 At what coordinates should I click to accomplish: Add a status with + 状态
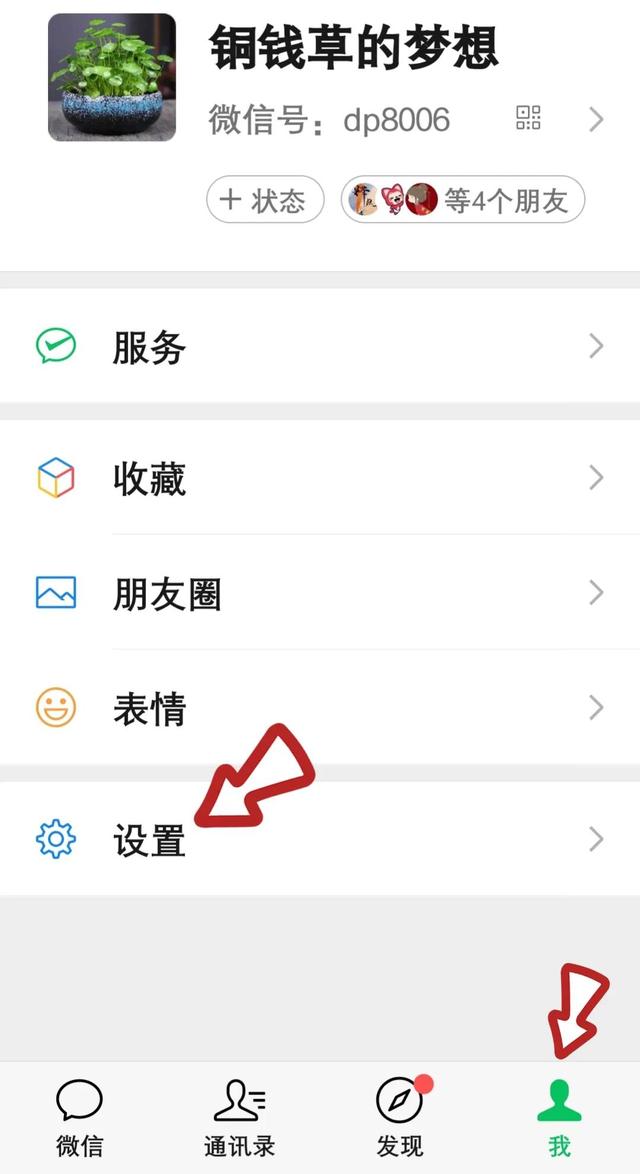pos(265,200)
